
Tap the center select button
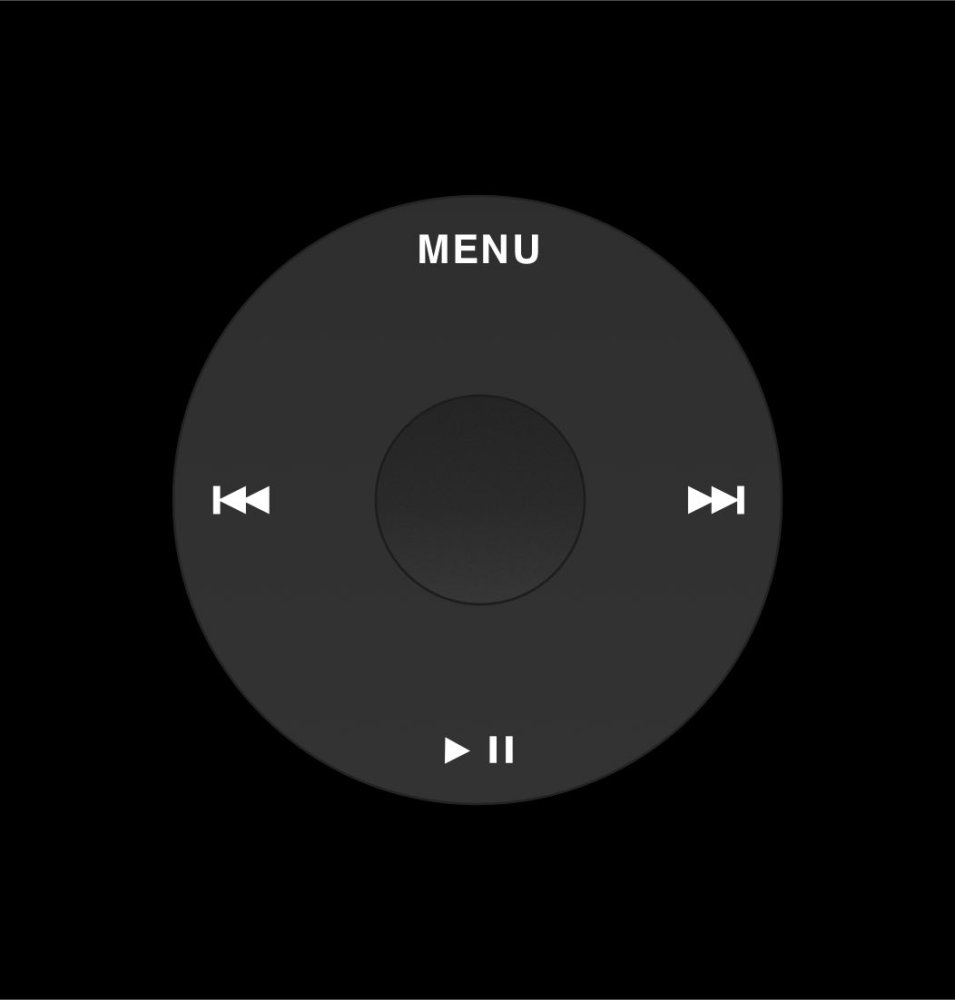(480, 500)
